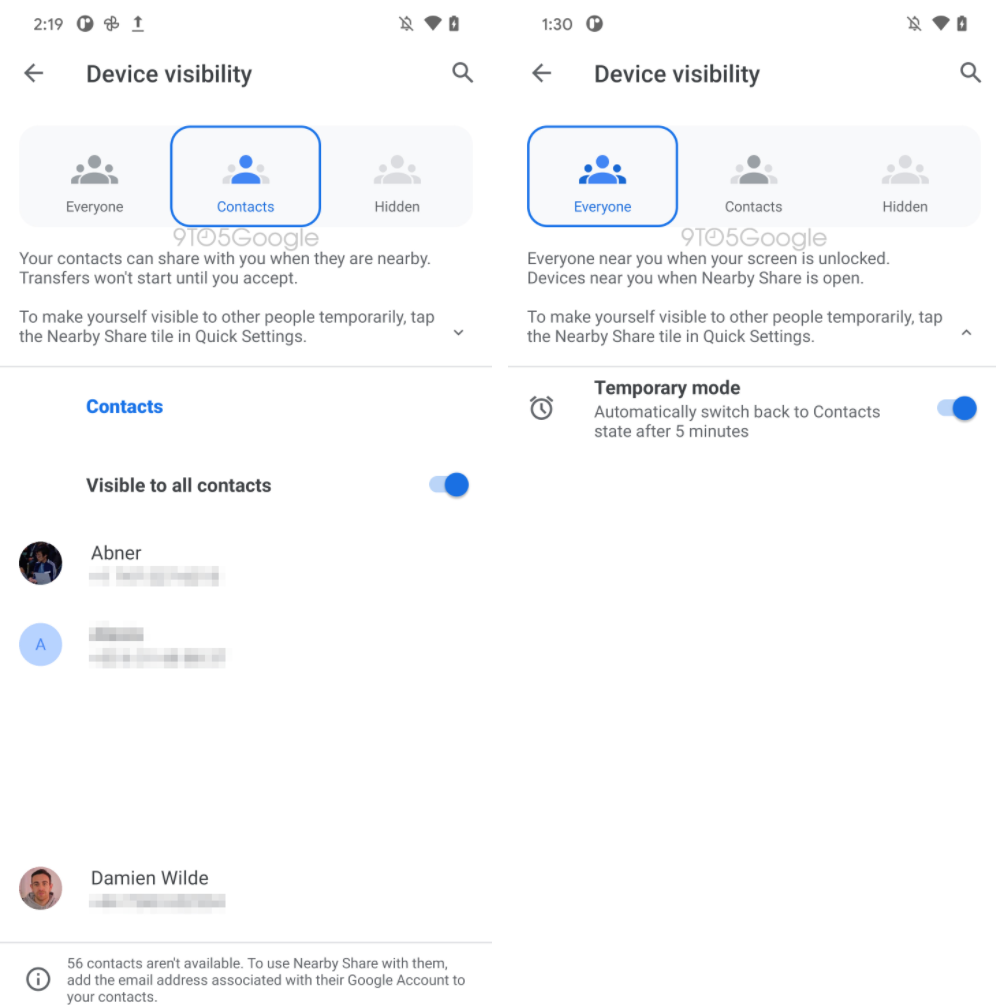Open Abner's contact row
This screenshot has height=1005, width=996.
(x=246, y=563)
